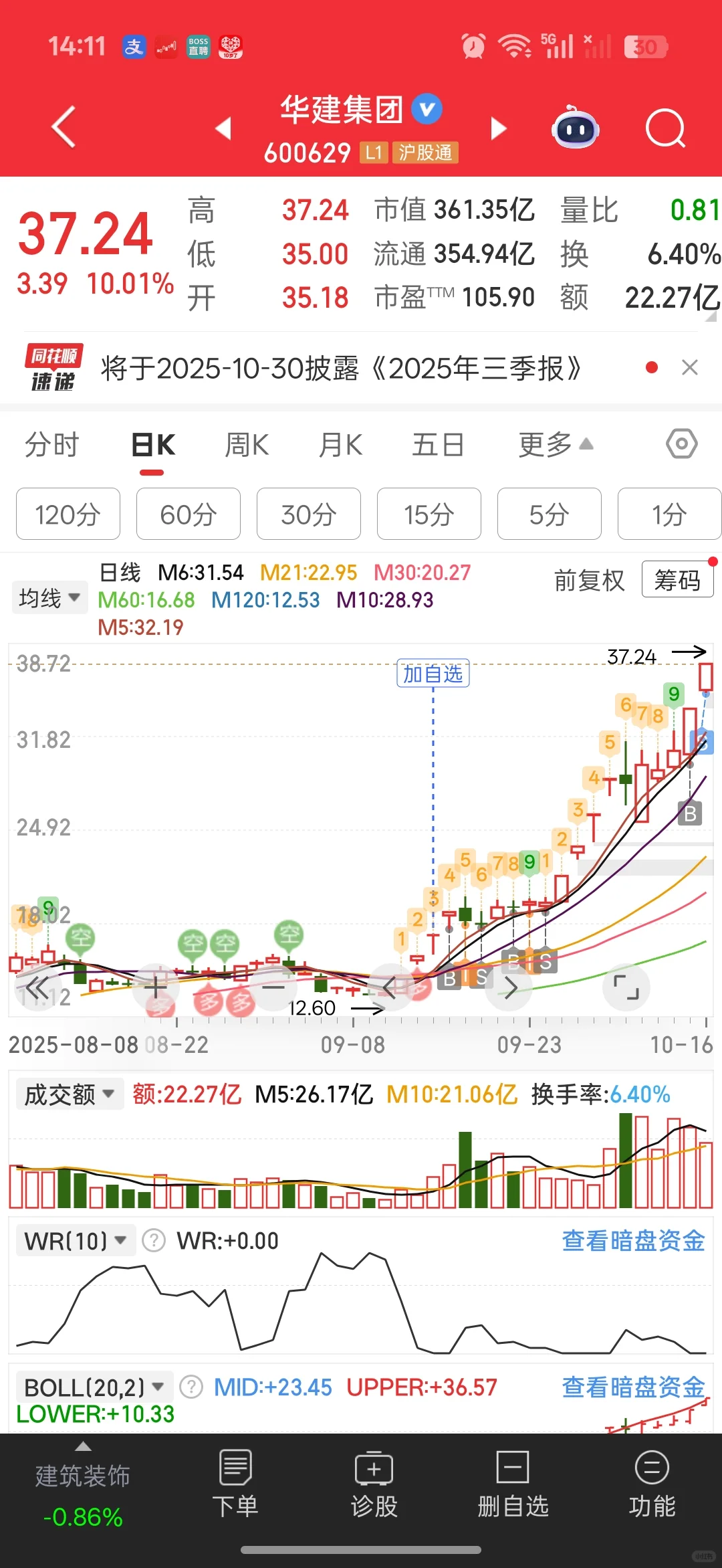Choose the 15分 interval chip
722x1568 pixels.
tap(429, 514)
